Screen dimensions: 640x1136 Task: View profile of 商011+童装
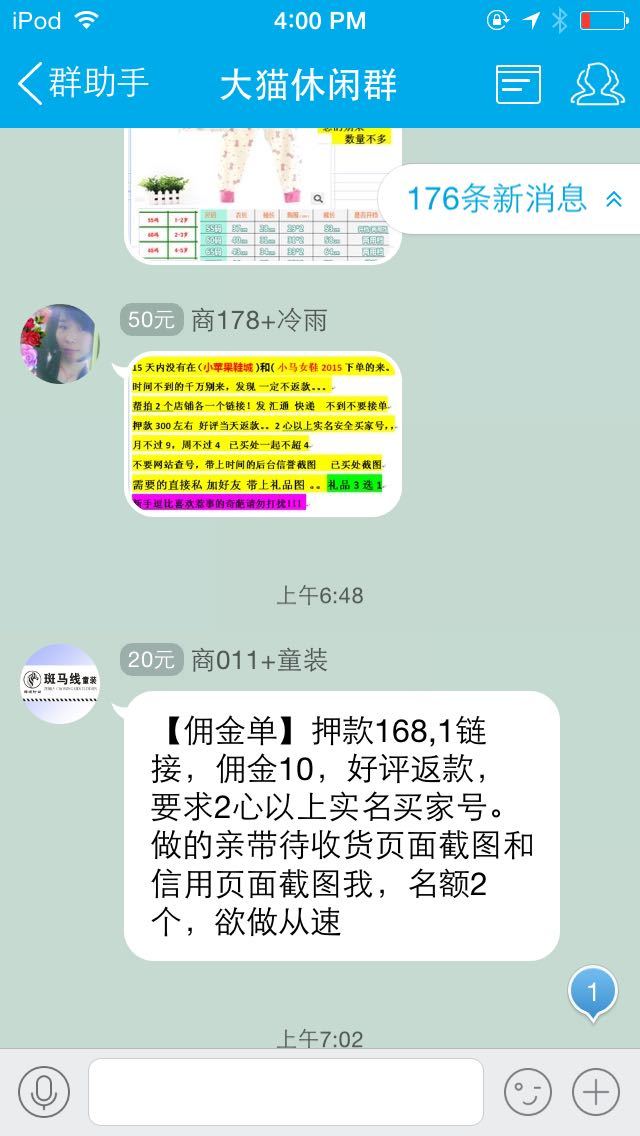pos(60,683)
